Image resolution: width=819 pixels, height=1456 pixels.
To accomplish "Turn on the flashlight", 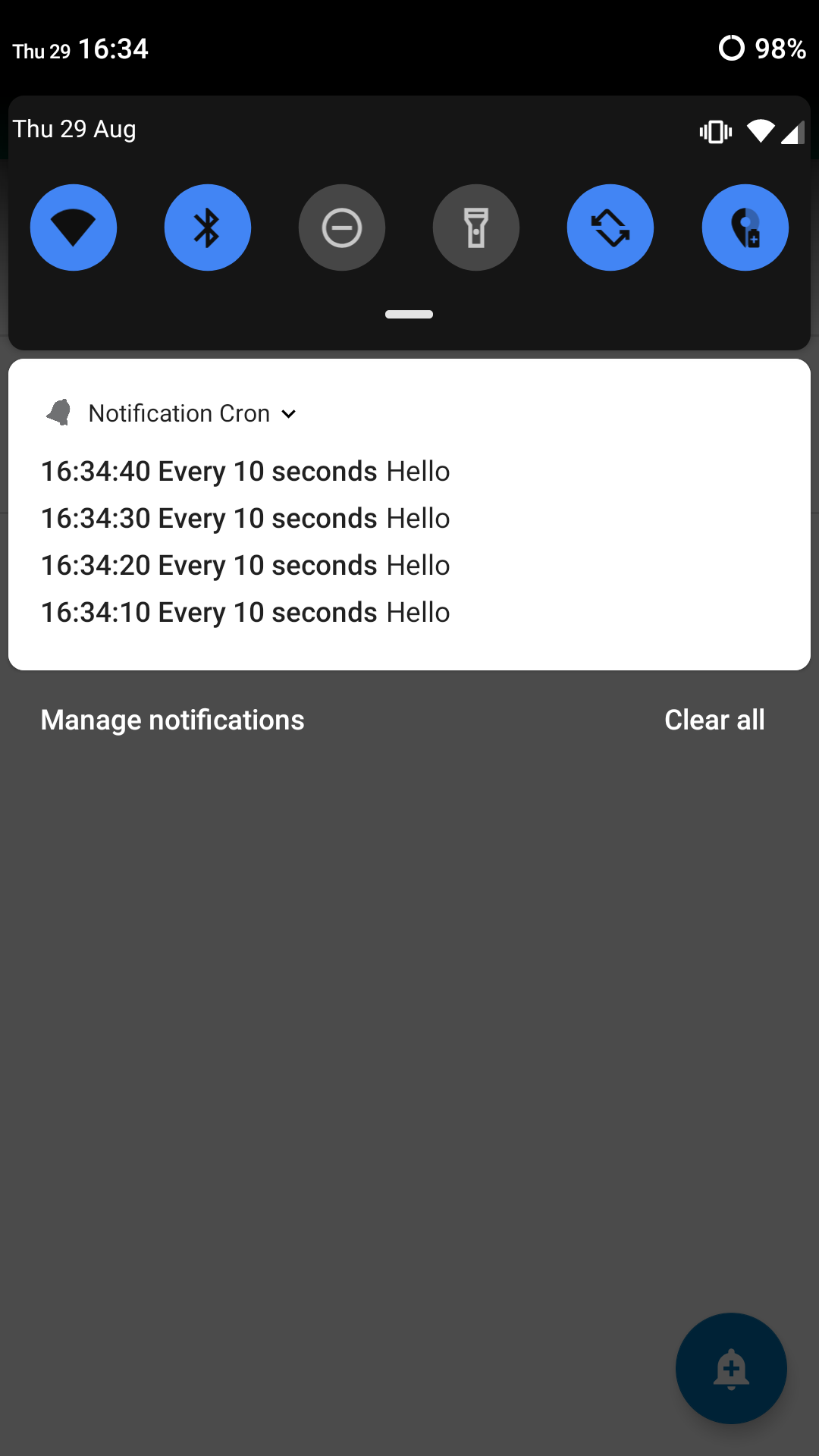I will point(476,227).
